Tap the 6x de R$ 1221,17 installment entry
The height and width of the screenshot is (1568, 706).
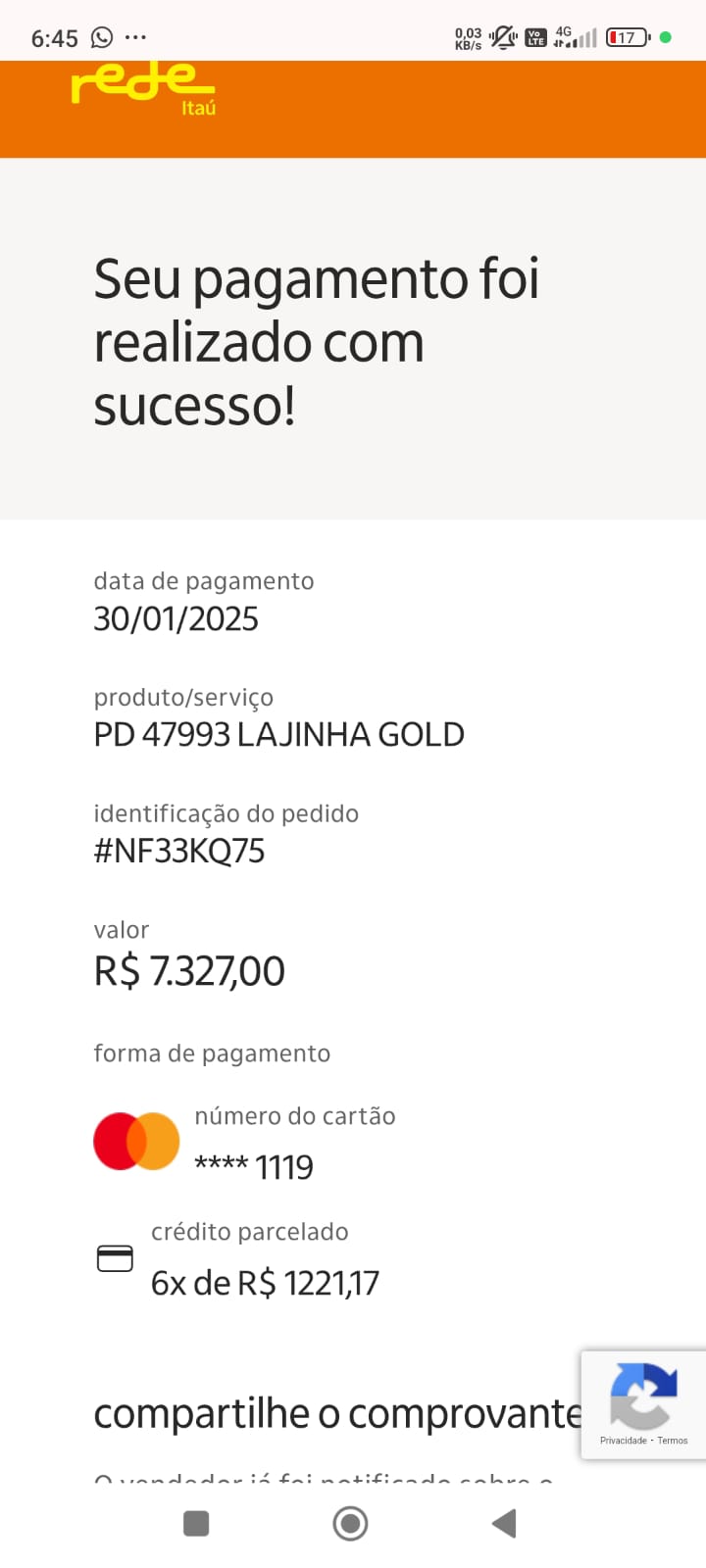264,1282
